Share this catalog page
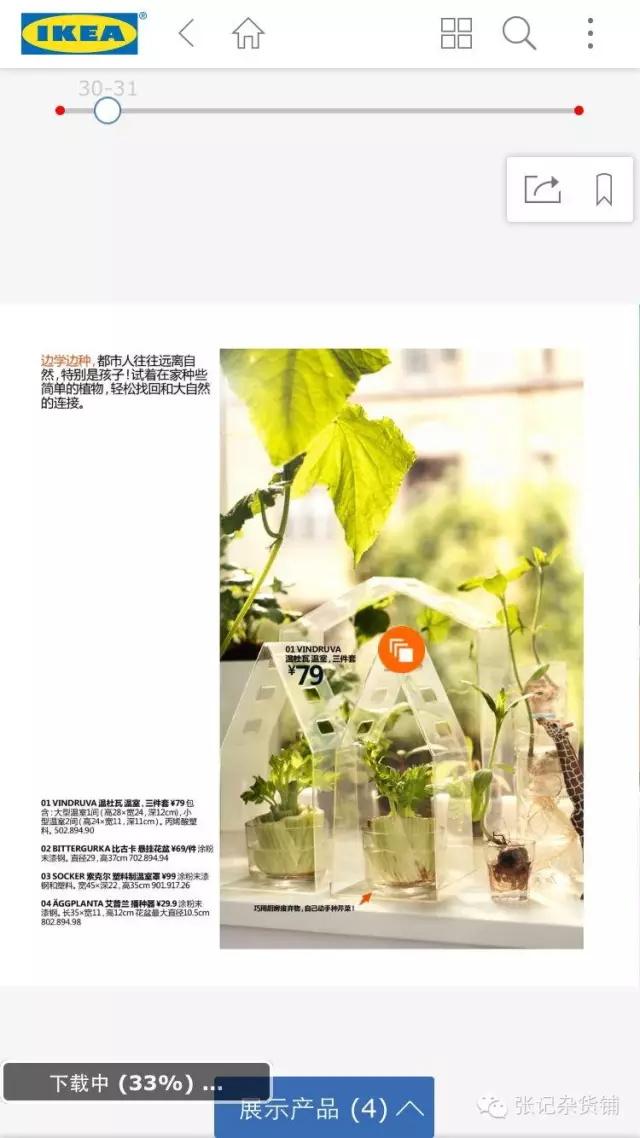Viewport: 640px width, 1138px height. pos(543,189)
